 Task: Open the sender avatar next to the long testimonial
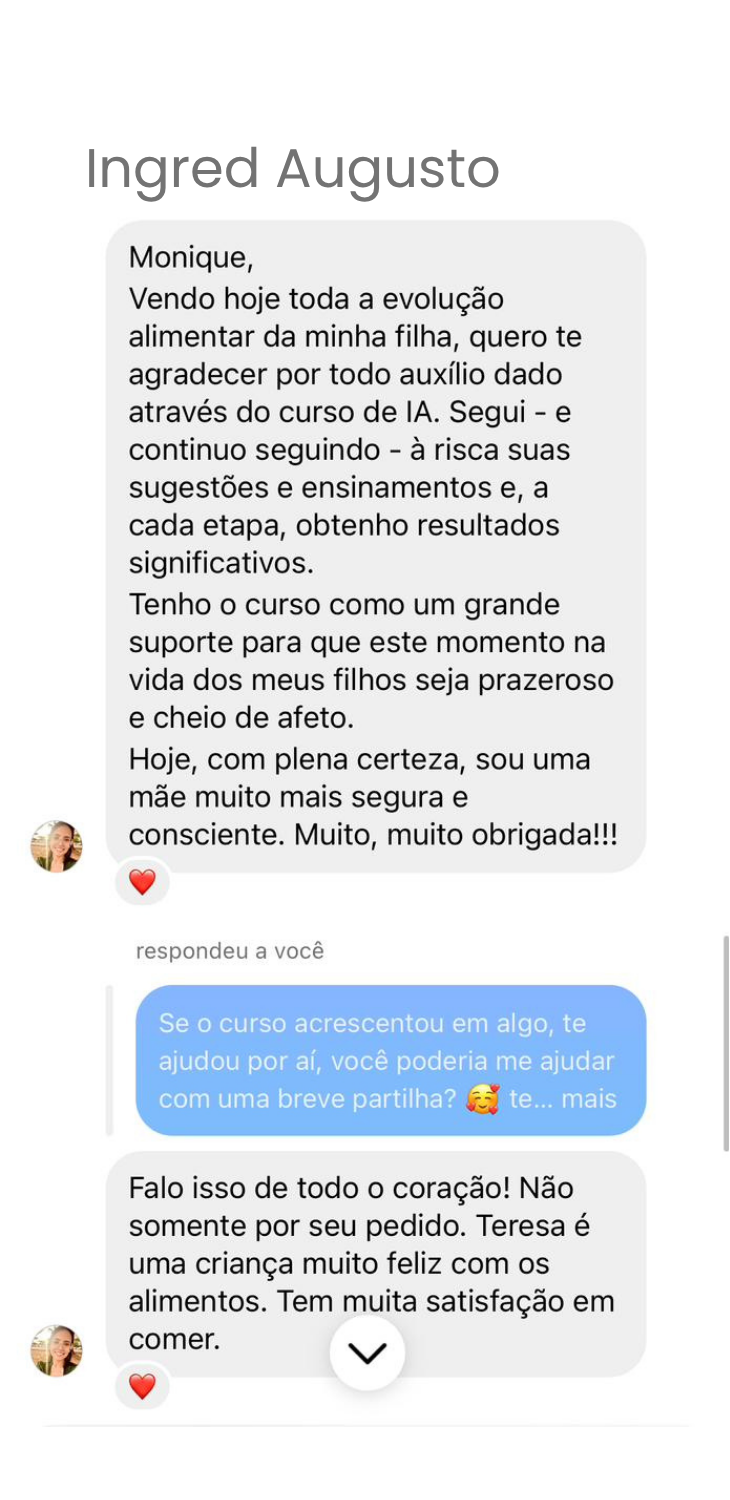57,845
